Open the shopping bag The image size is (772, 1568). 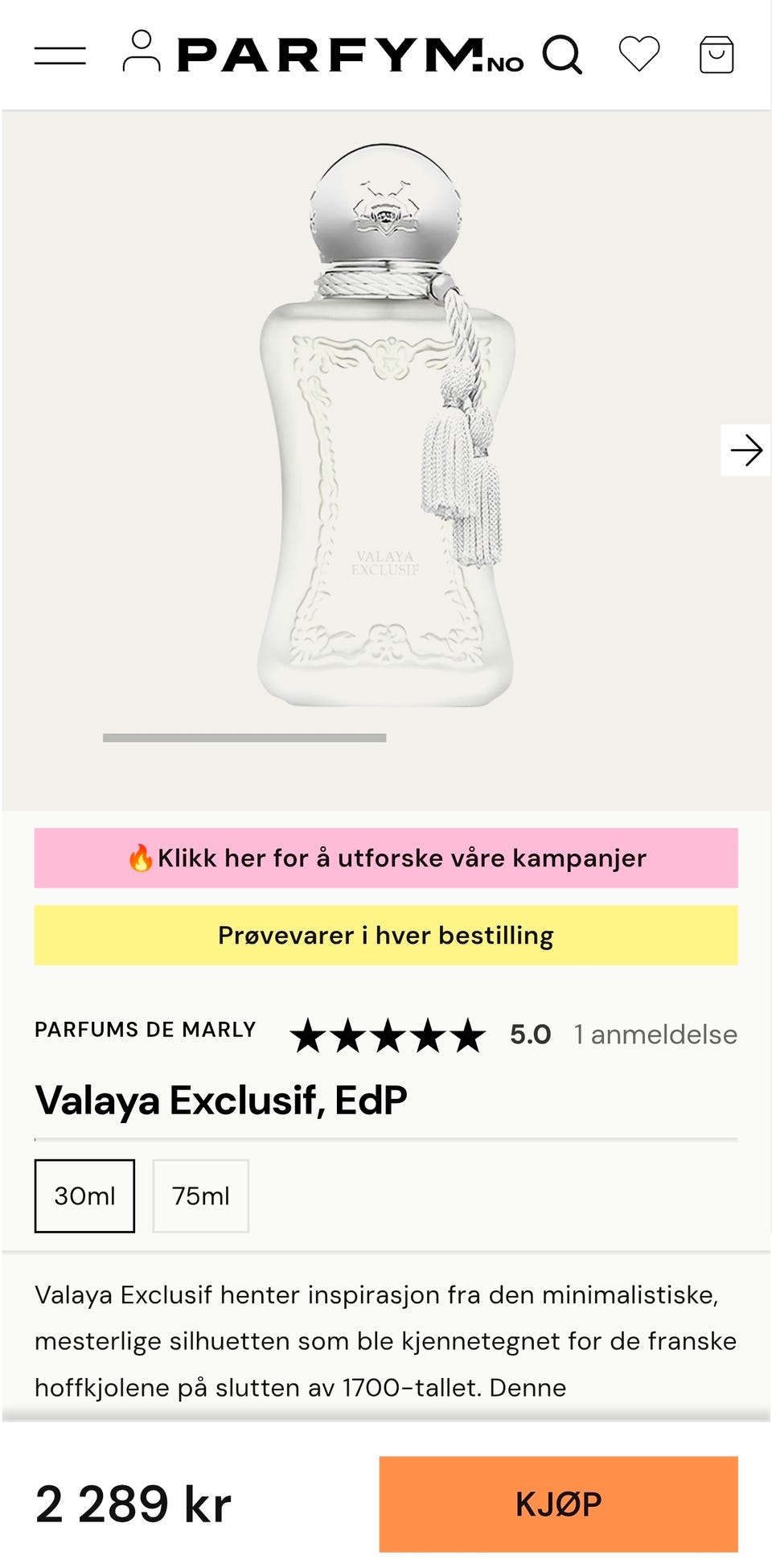click(716, 55)
